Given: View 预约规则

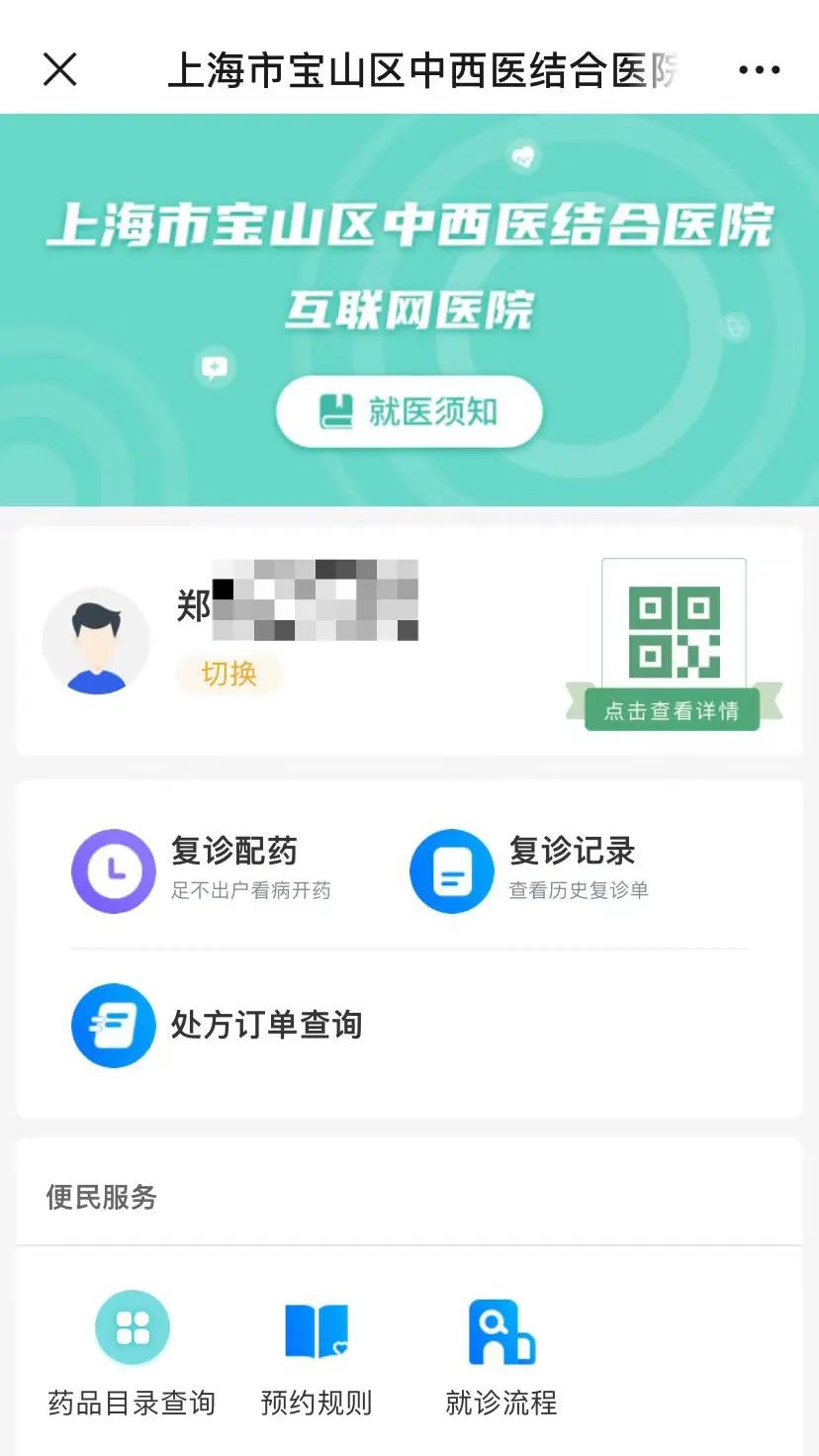Looking at the screenshot, I should click(317, 1351).
